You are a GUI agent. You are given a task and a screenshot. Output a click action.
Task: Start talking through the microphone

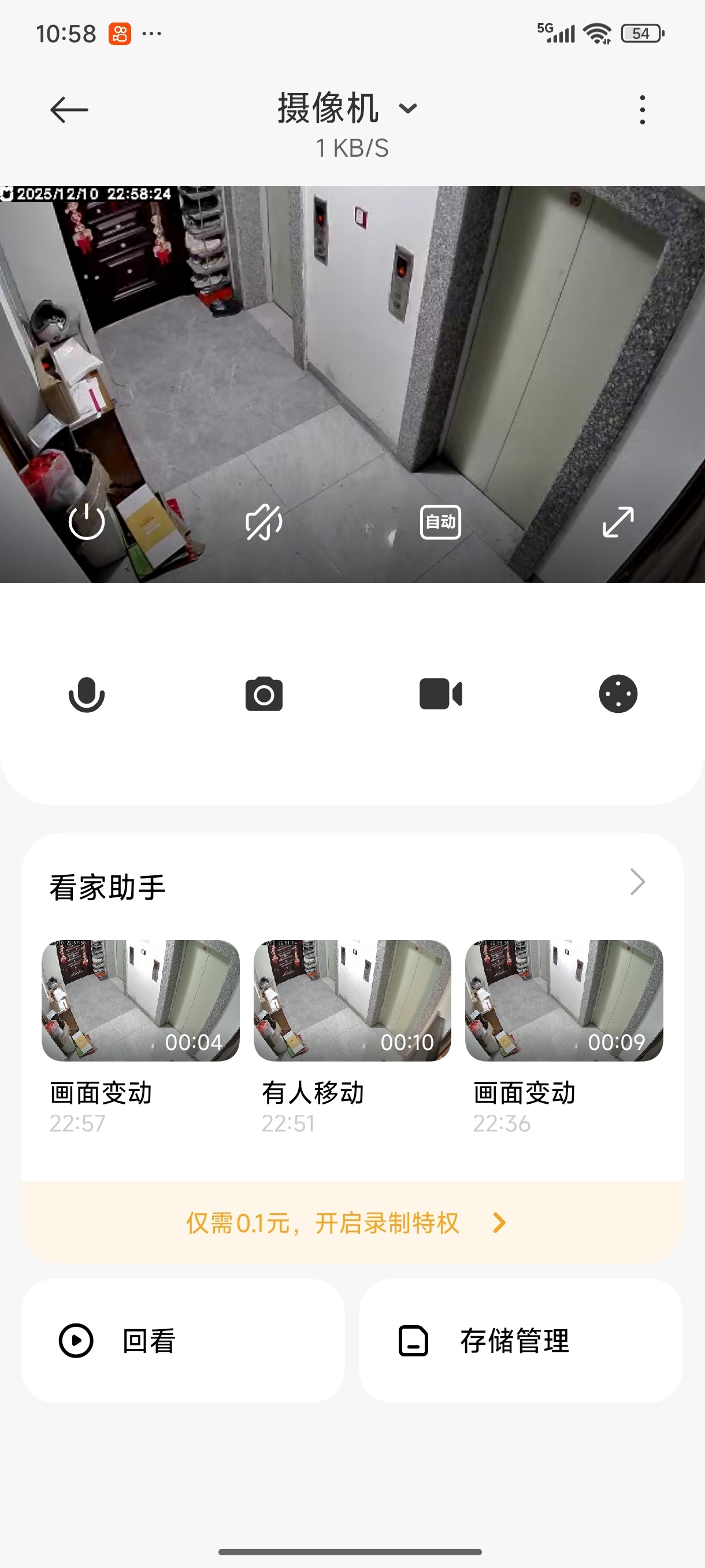click(86, 694)
